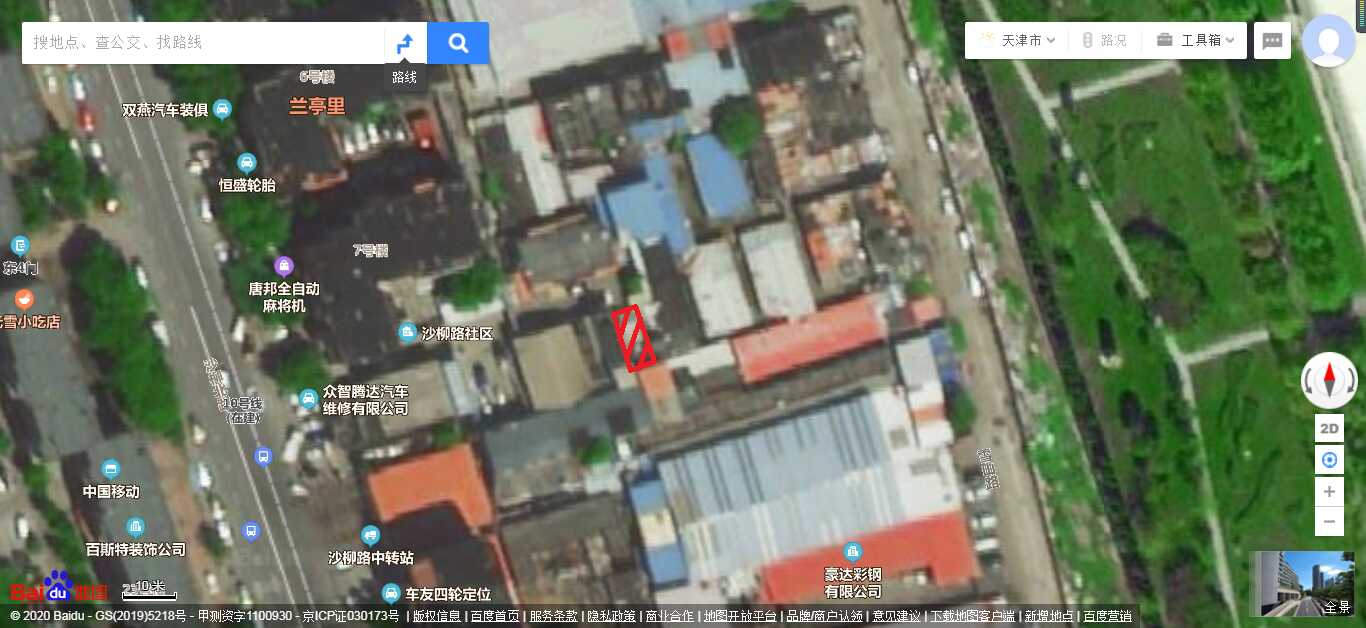The width and height of the screenshot is (1366, 628).
Task: Open the 新增地点 footer link
Action: (1049, 616)
